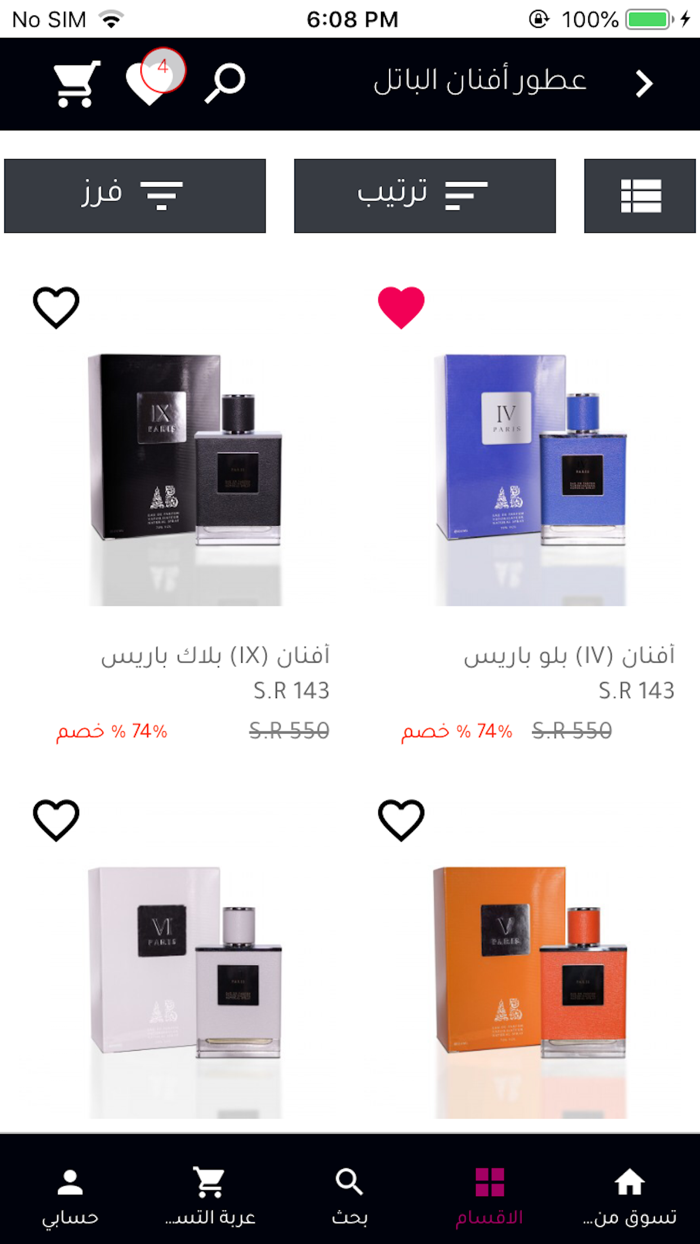The height and width of the screenshot is (1244, 700).
Task: Select the الاقسام categories tab
Action: click(490, 1198)
